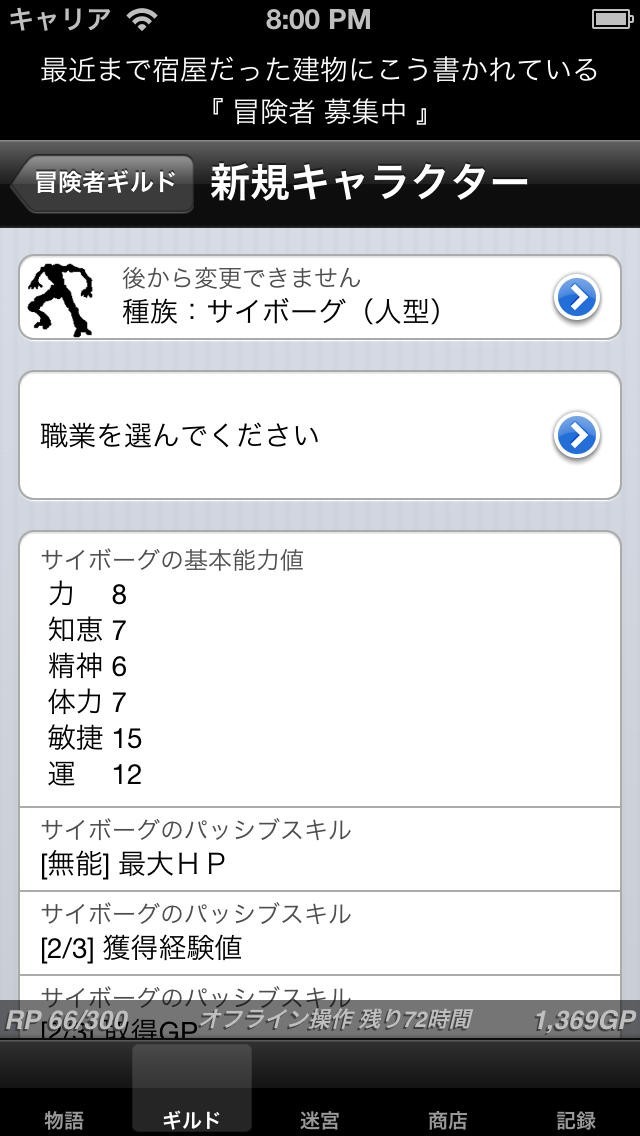Go back to 冒険者ギルド
Viewport: 640px width, 1136px height.
pyautogui.click(x=102, y=183)
